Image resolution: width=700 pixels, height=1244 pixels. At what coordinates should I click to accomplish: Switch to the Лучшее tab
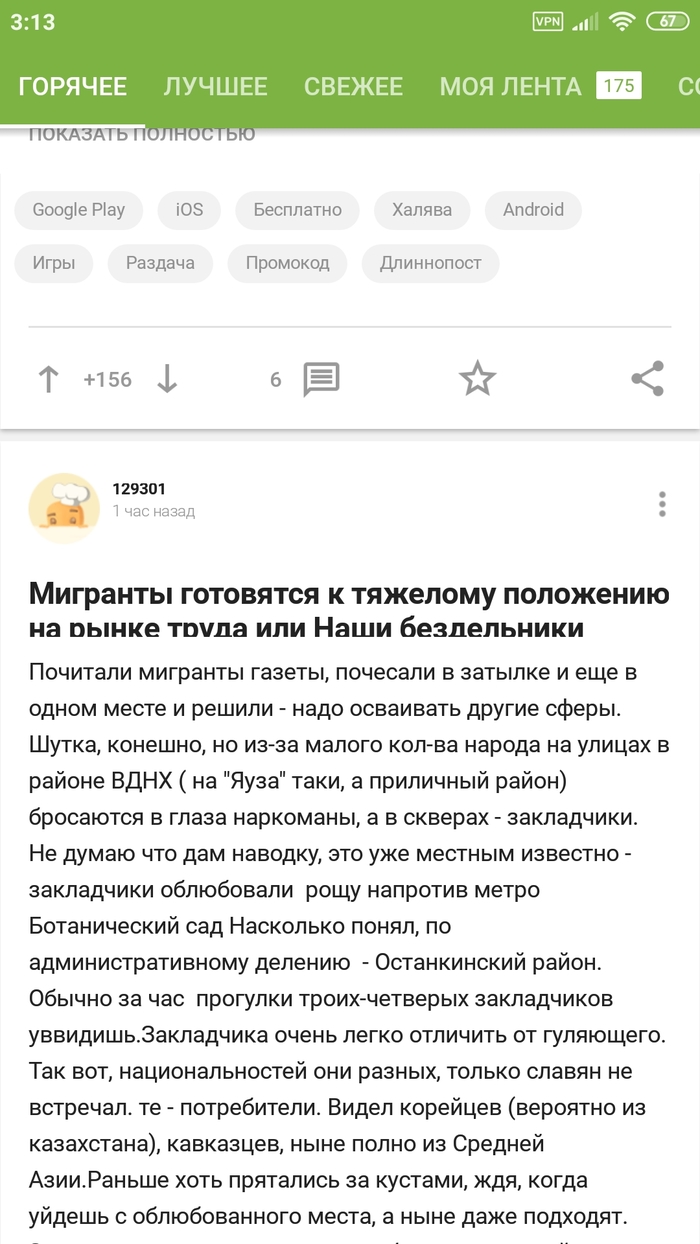(x=215, y=87)
